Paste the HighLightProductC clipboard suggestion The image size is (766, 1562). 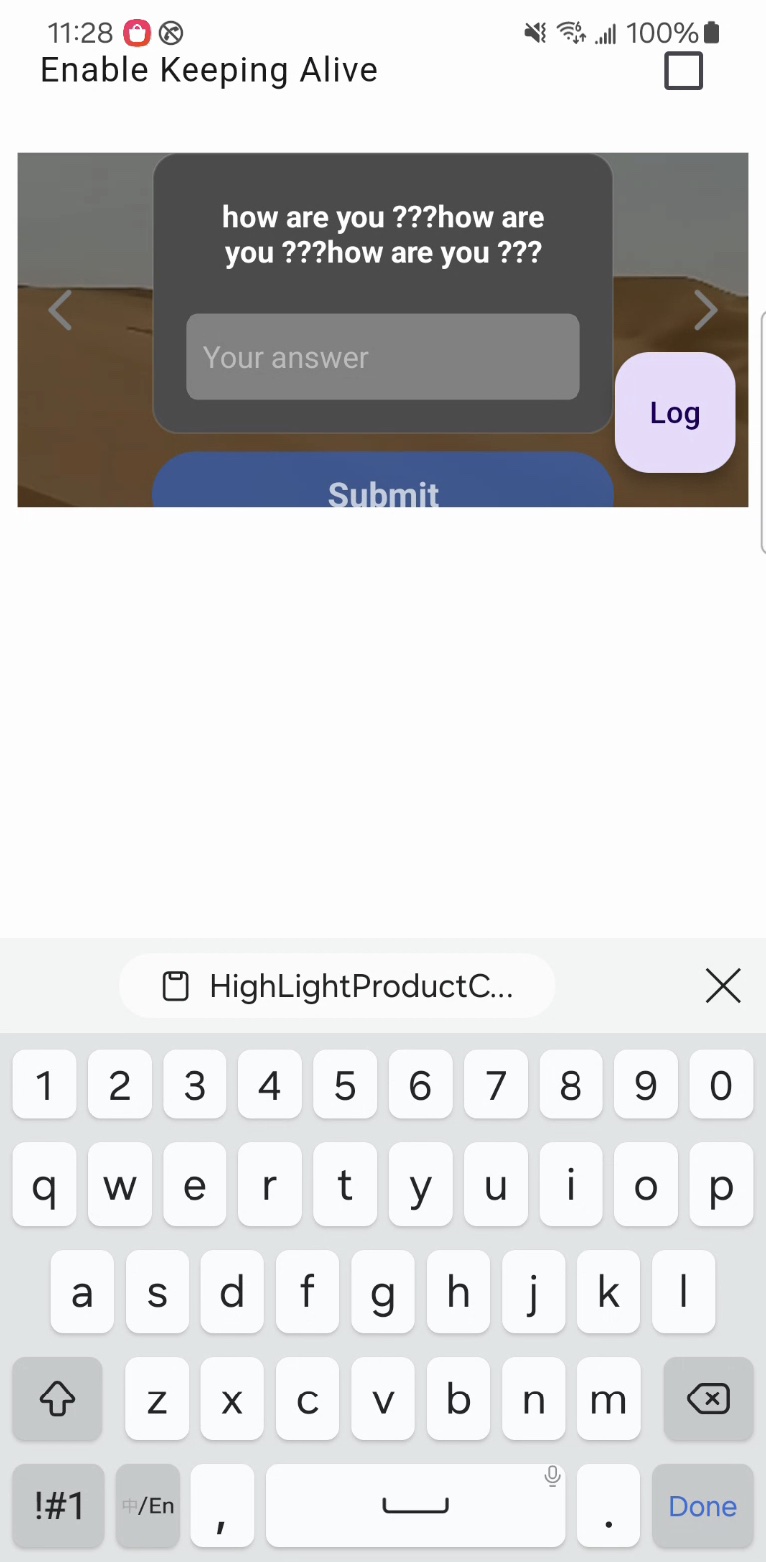pos(337,986)
